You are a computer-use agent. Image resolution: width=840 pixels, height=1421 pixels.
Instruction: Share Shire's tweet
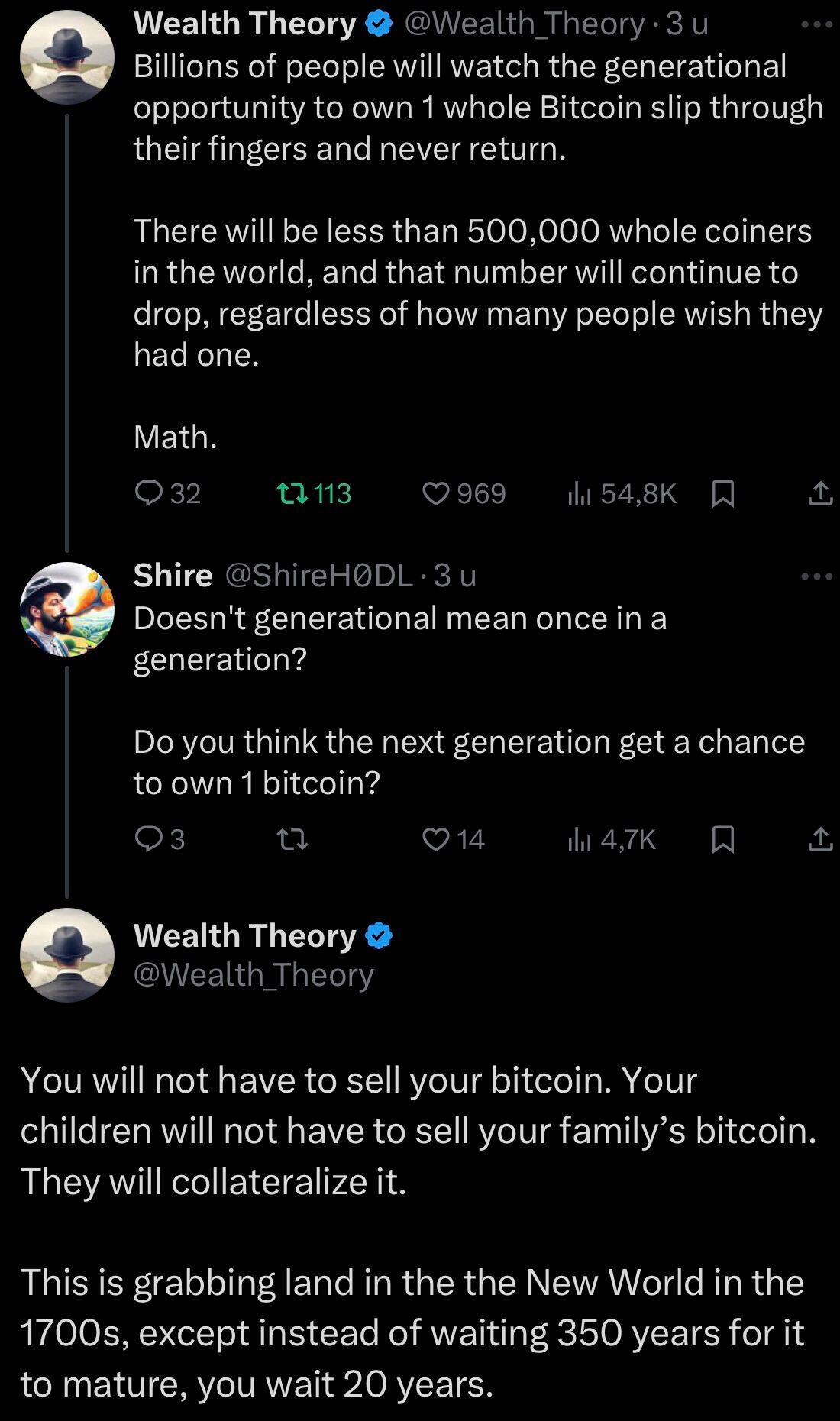pyautogui.click(x=820, y=840)
